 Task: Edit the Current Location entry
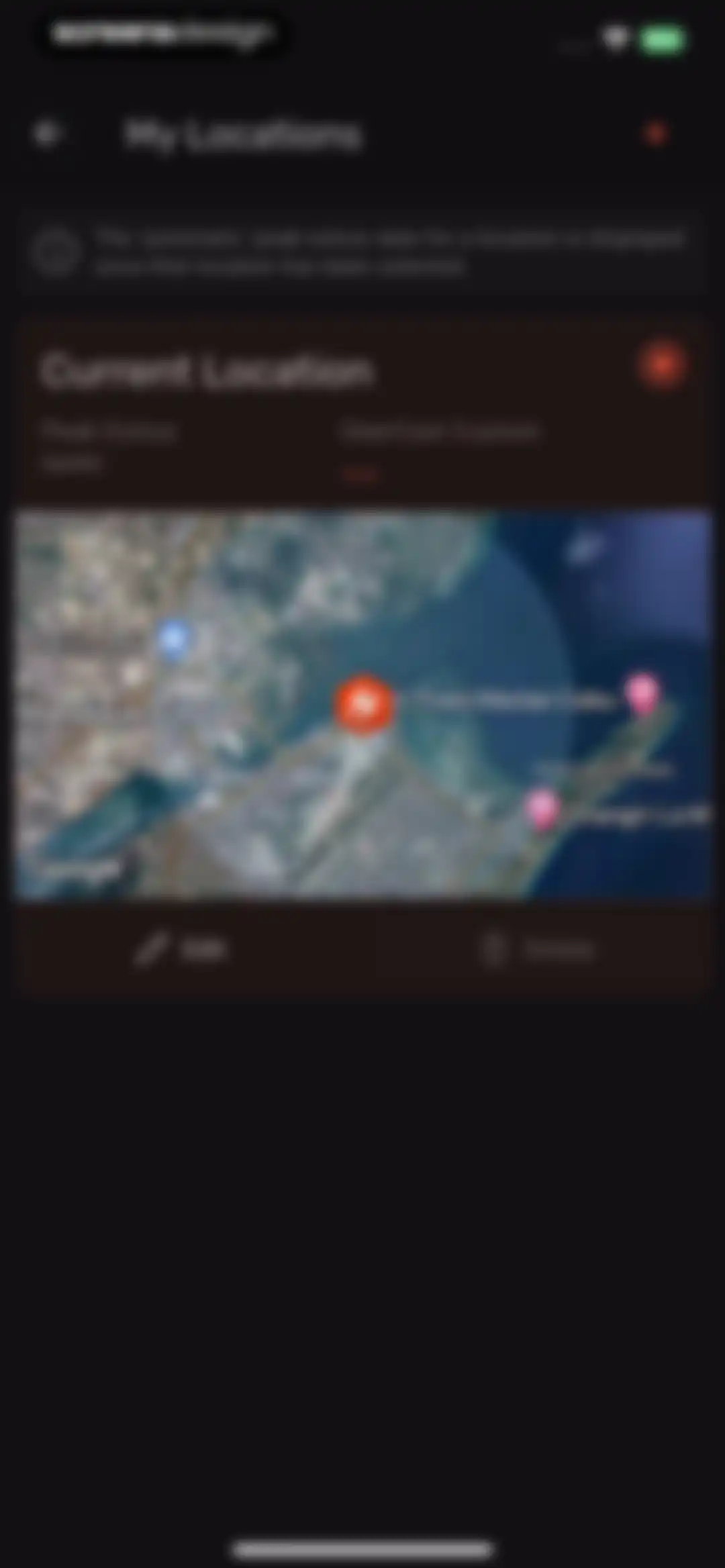point(181,948)
